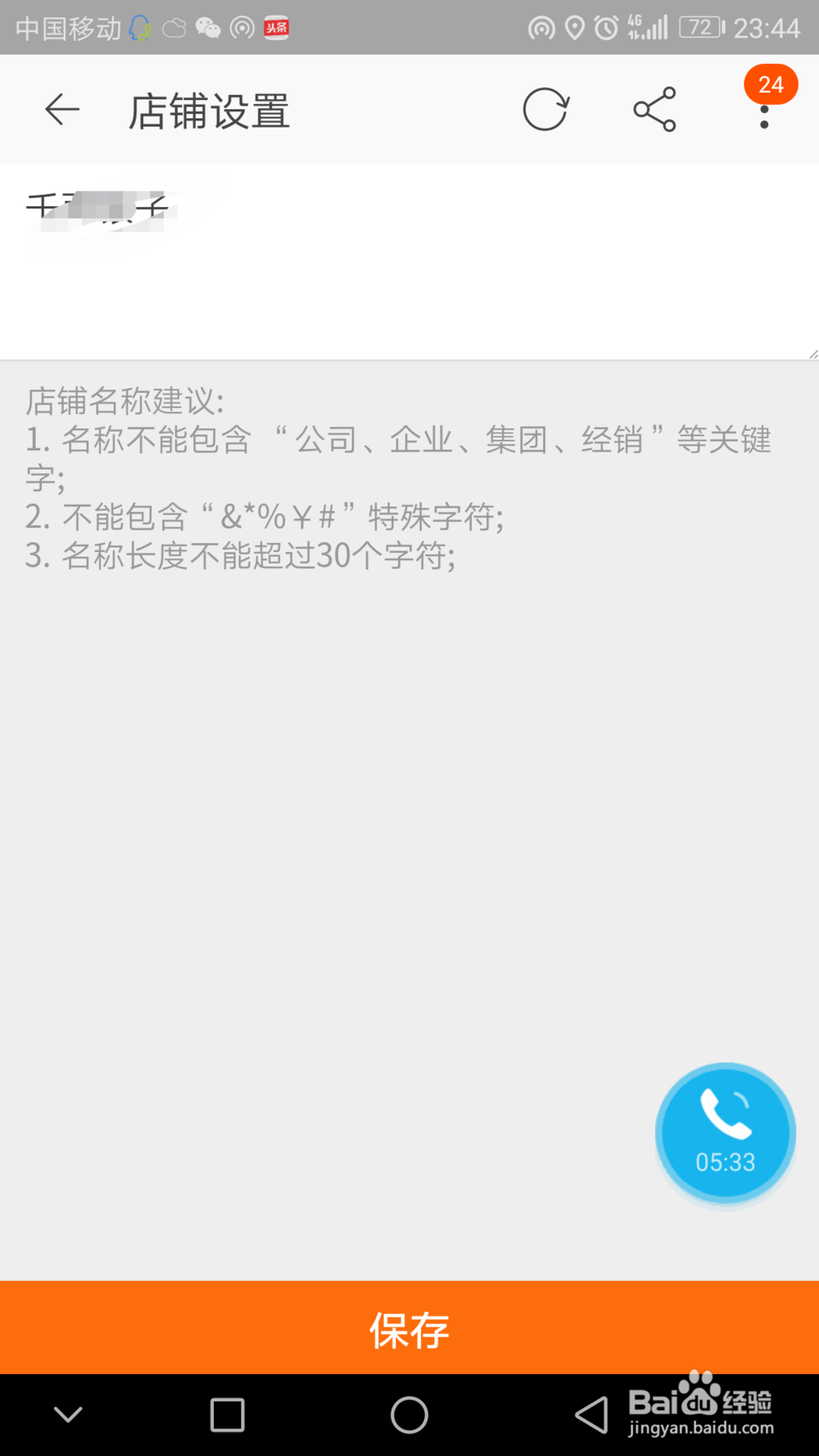Tap the alarm clock status bar icon
This screenshot has height=1456, width=819.
(604, 27)
